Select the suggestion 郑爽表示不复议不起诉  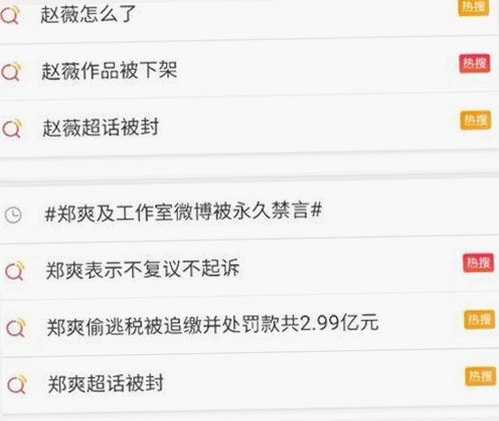pos(249,269)
